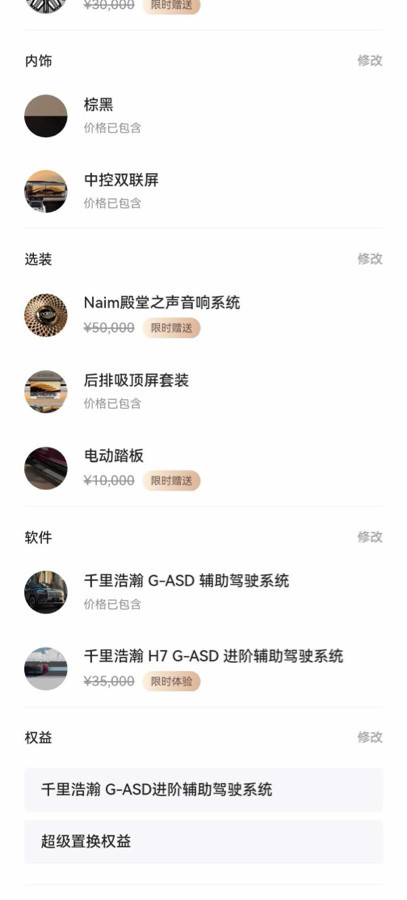Open 千里浩瀚 G-ASD进阶辅助驾驶系统 benefit card

tap(203, 790)
